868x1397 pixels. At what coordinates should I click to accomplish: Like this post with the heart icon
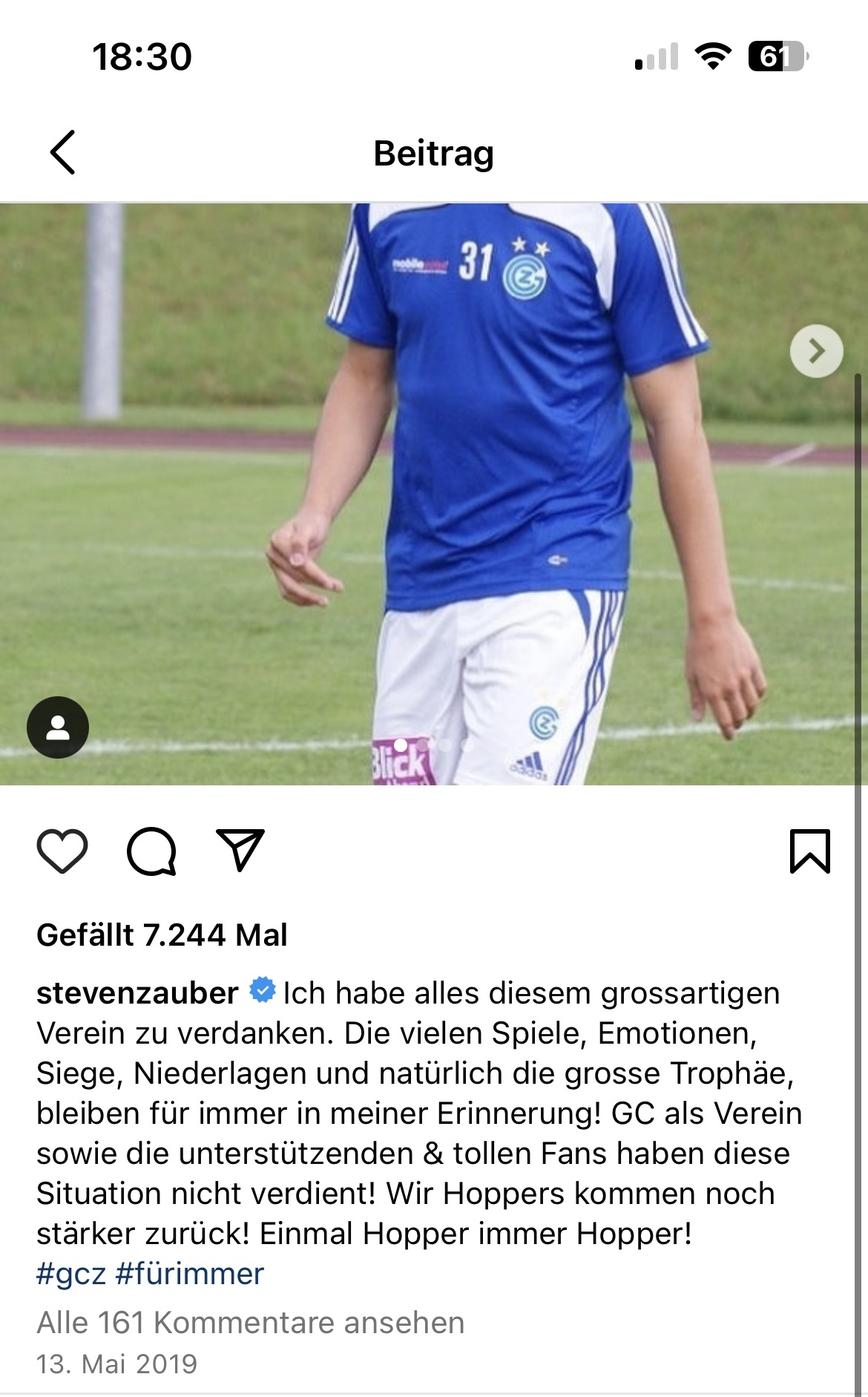click(x=62, y=851)
